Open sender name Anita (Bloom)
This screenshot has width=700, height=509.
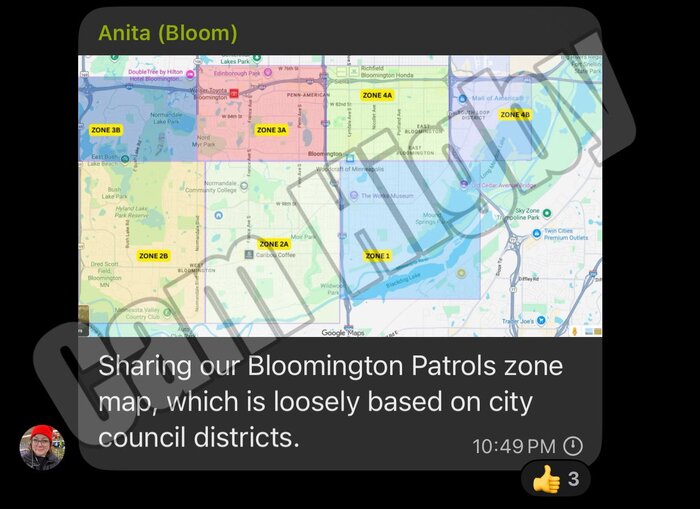168,33
